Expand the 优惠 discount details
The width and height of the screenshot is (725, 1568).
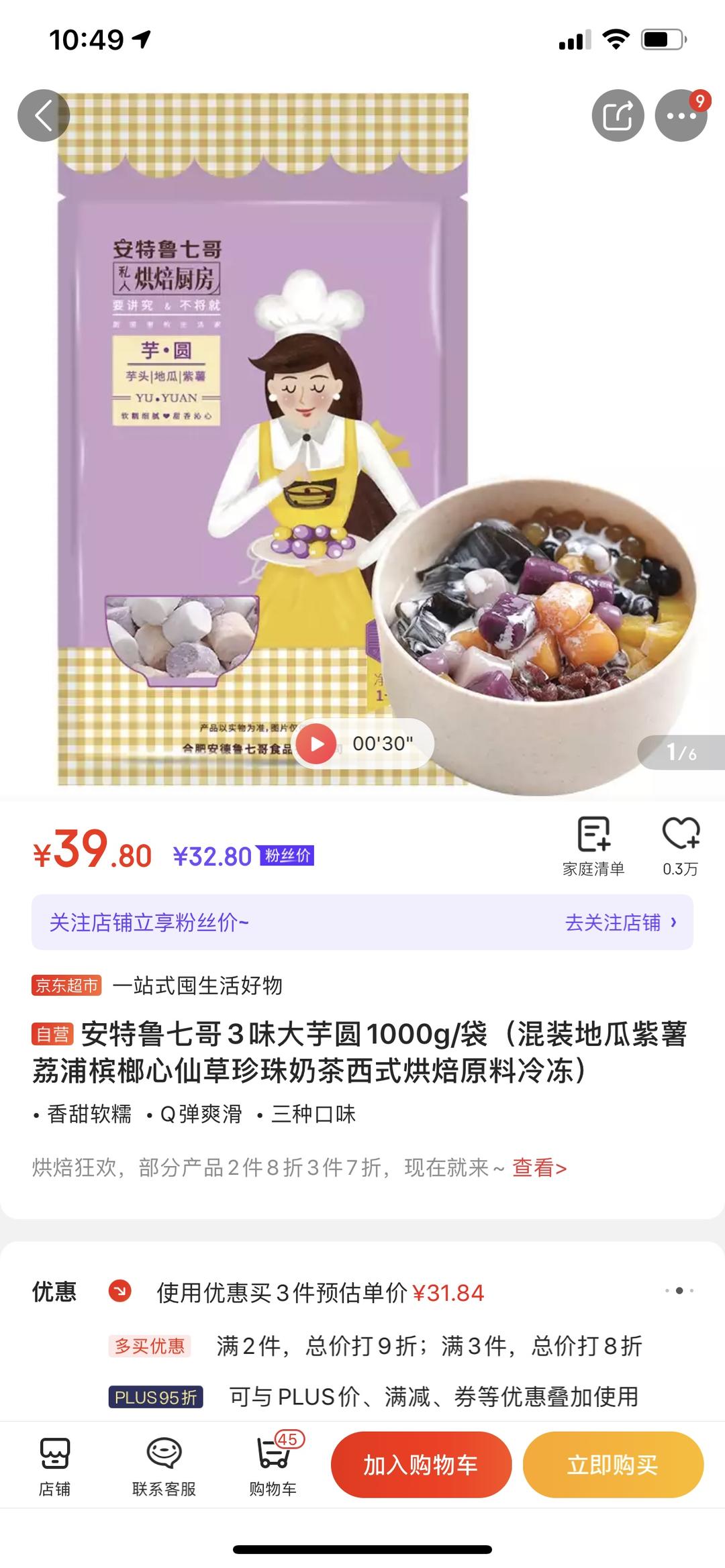(679, 1290)
